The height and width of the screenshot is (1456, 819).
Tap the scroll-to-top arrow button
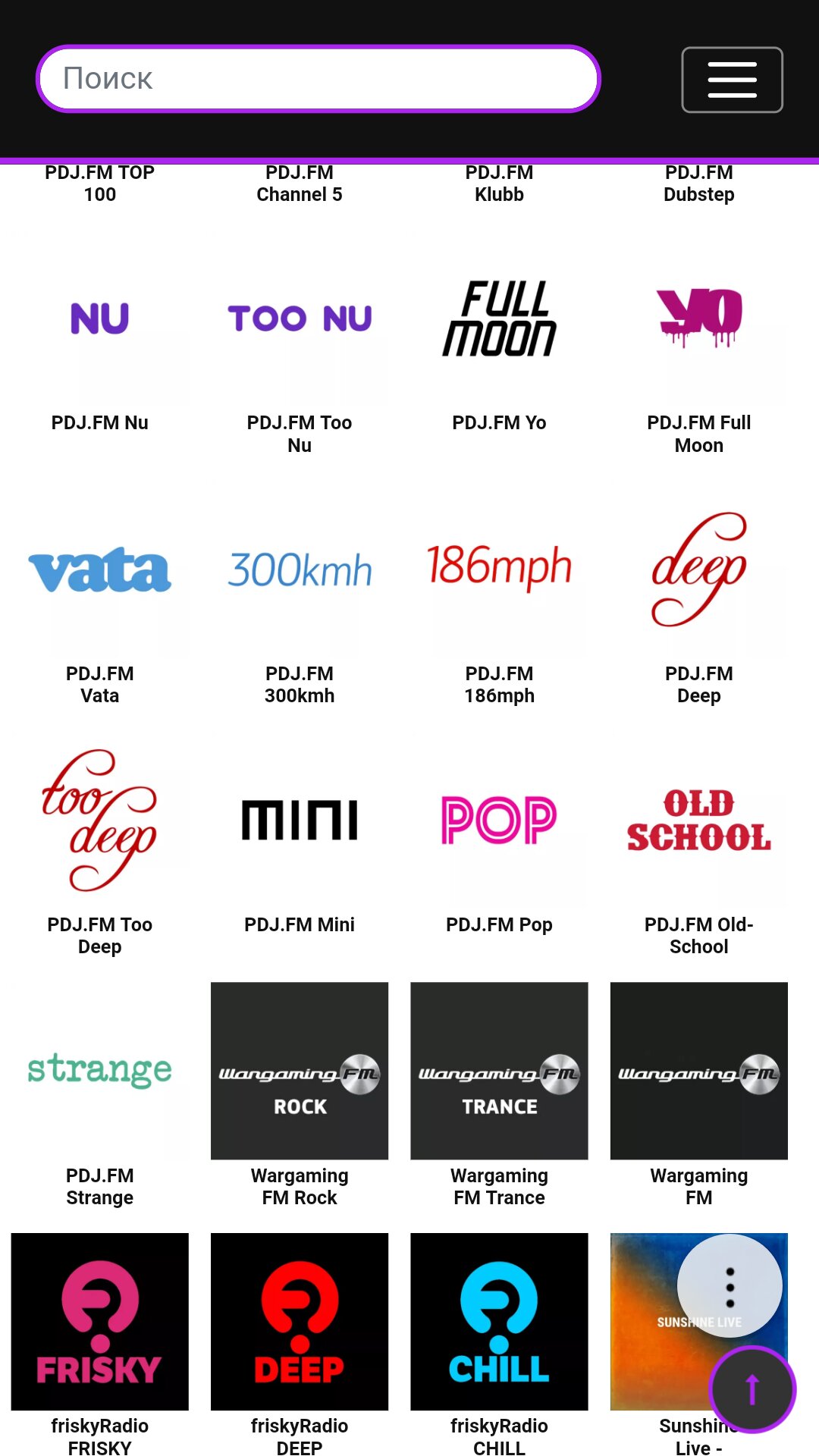(752, 1389)
